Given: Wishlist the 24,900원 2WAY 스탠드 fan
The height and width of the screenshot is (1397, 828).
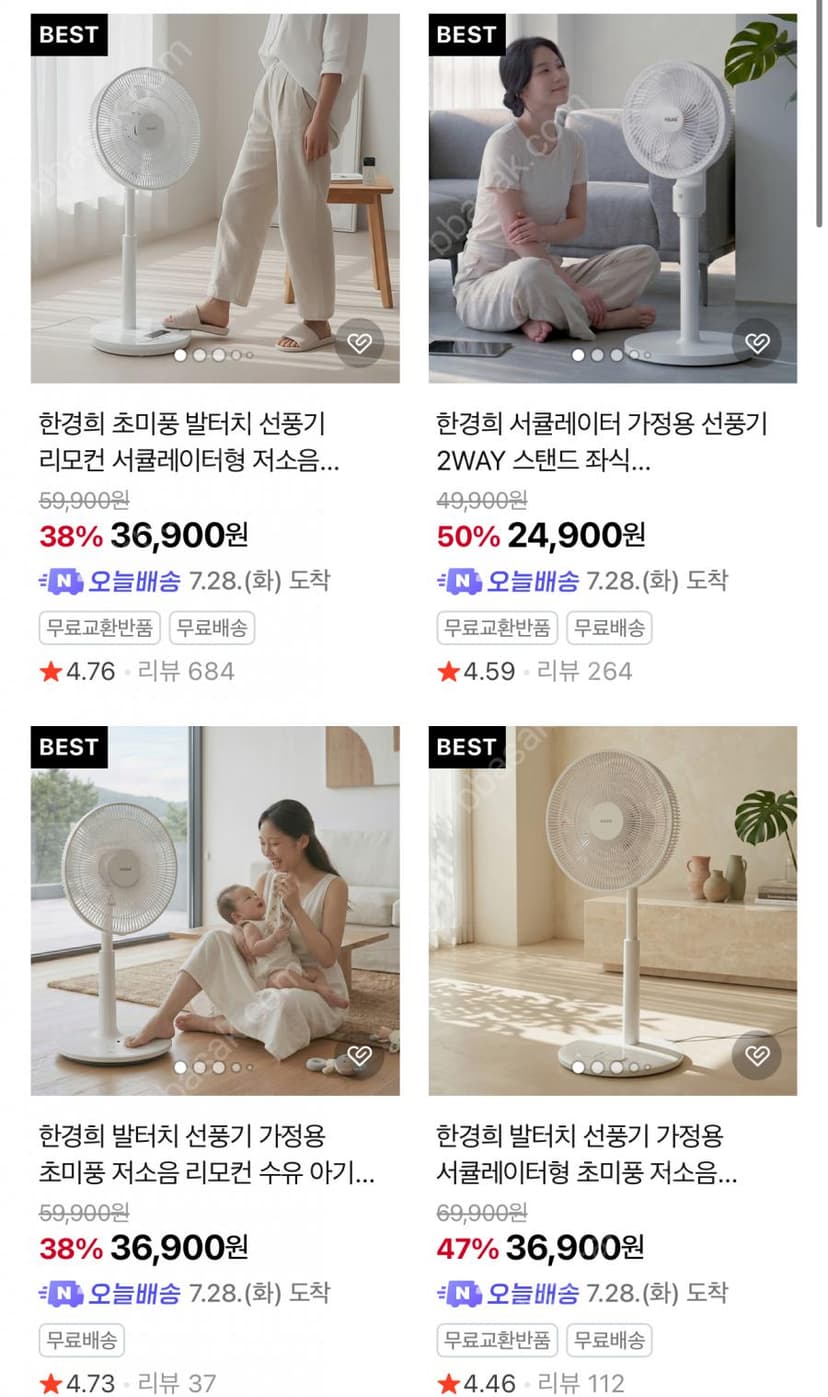Looking at the screenshot, I should point(757,343).
